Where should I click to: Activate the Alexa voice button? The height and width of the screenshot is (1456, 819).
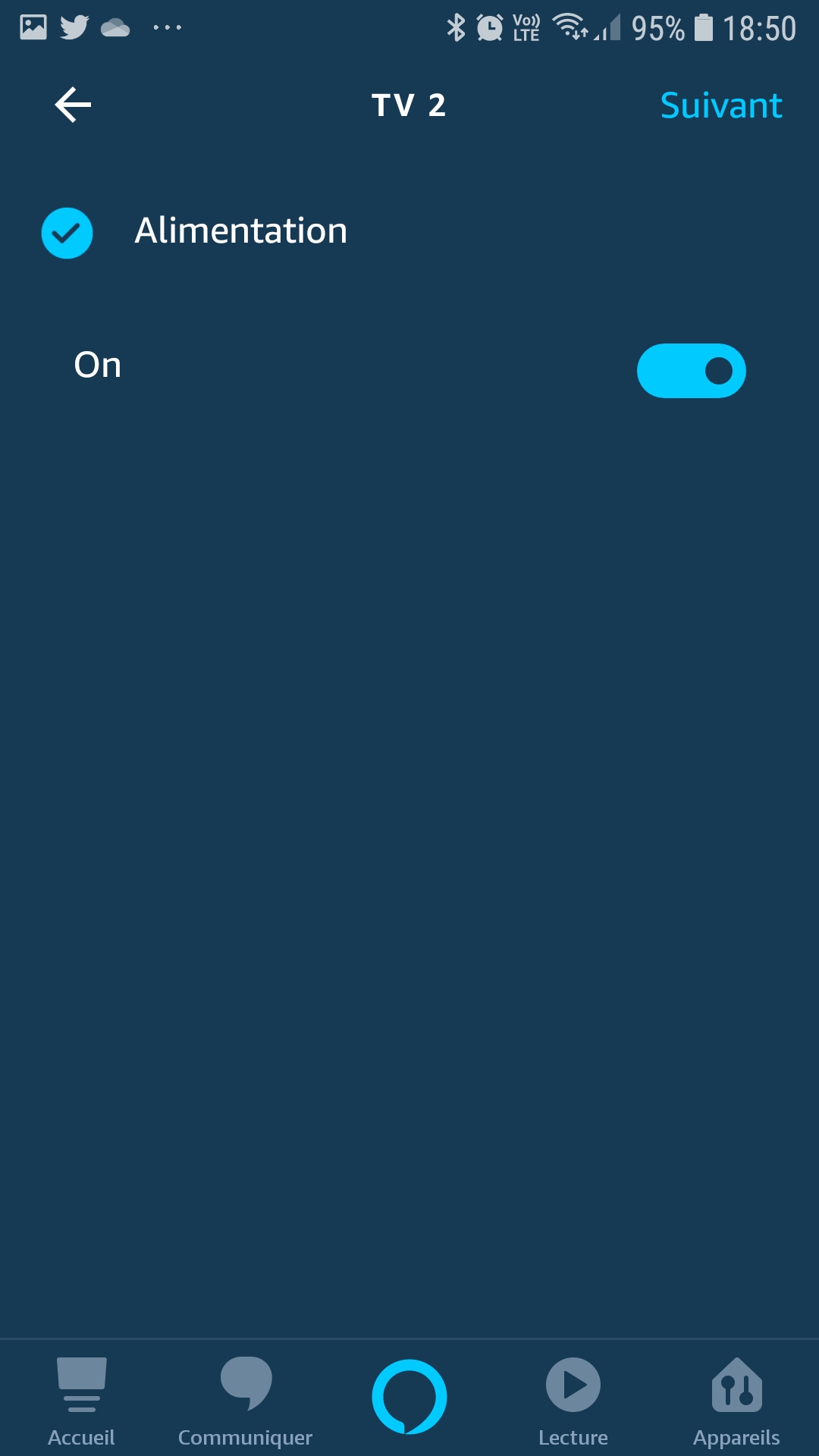tap(409, 1397)
